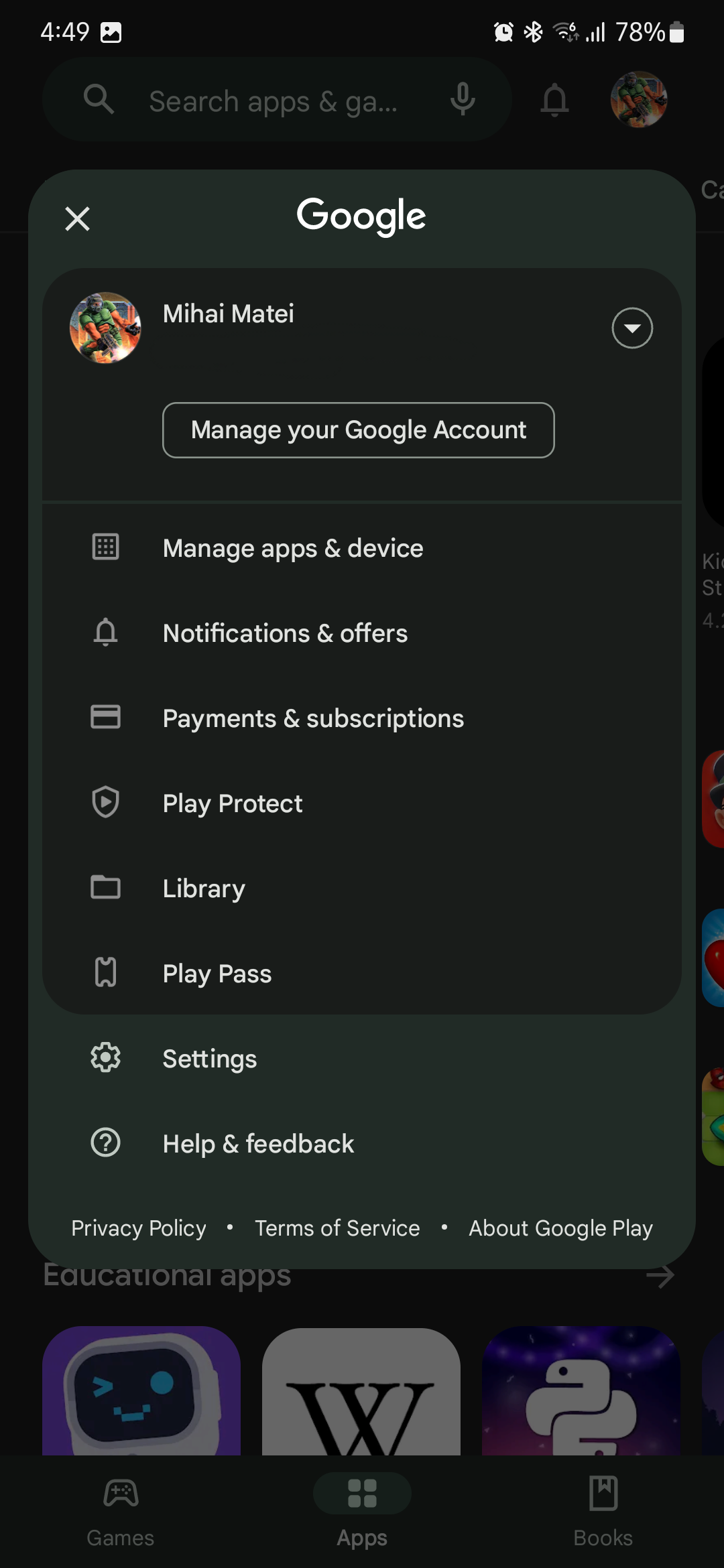Open the Library row
The image size is (724, 1568).
click(x=204, y=889)
